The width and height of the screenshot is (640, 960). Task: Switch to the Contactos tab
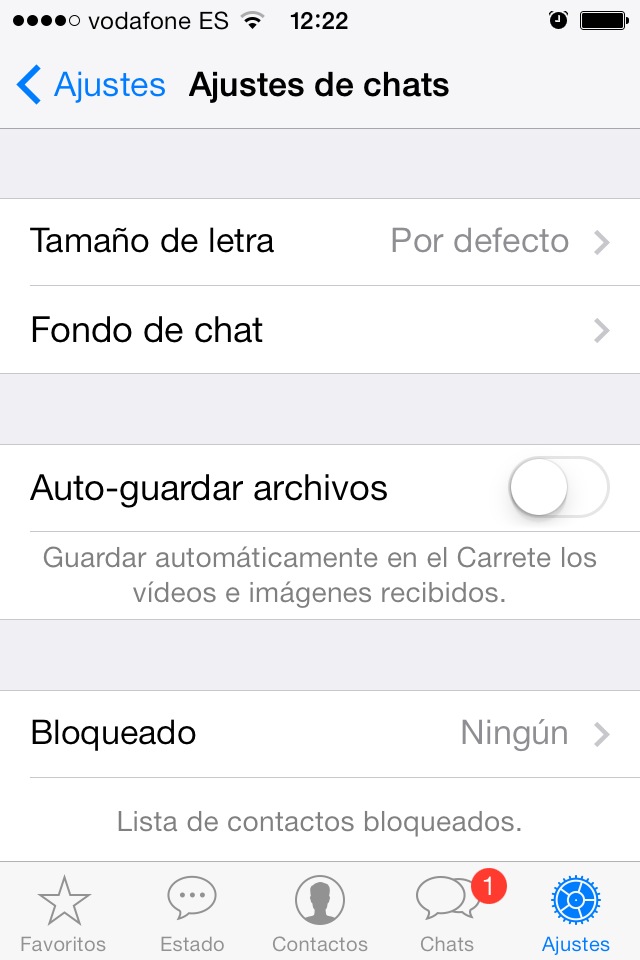click(x=320, y=912)
